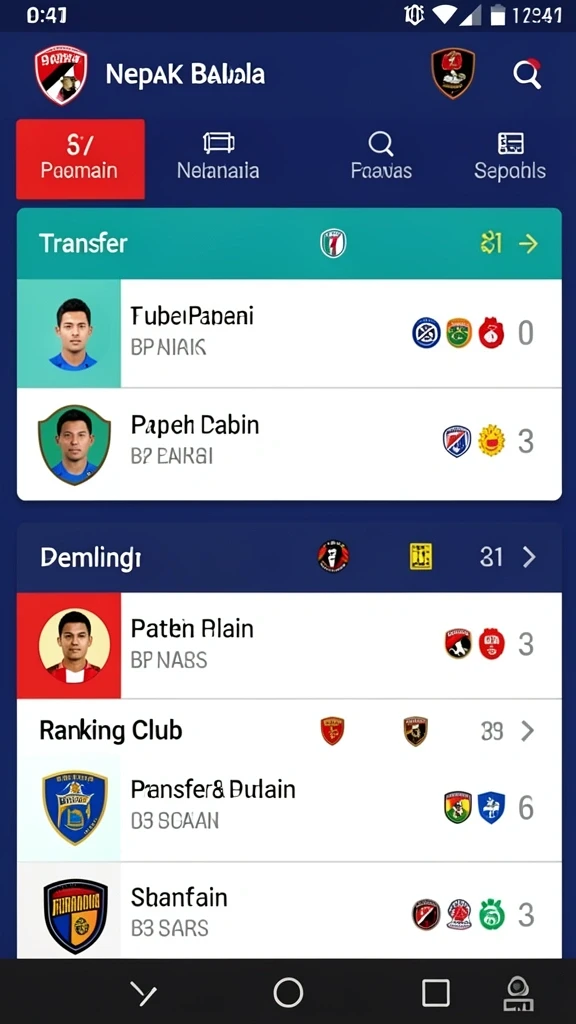Go to the system home circle button
Image resolution: width=576 pixels, height=1024 pixels.
(x=288, y=993)
